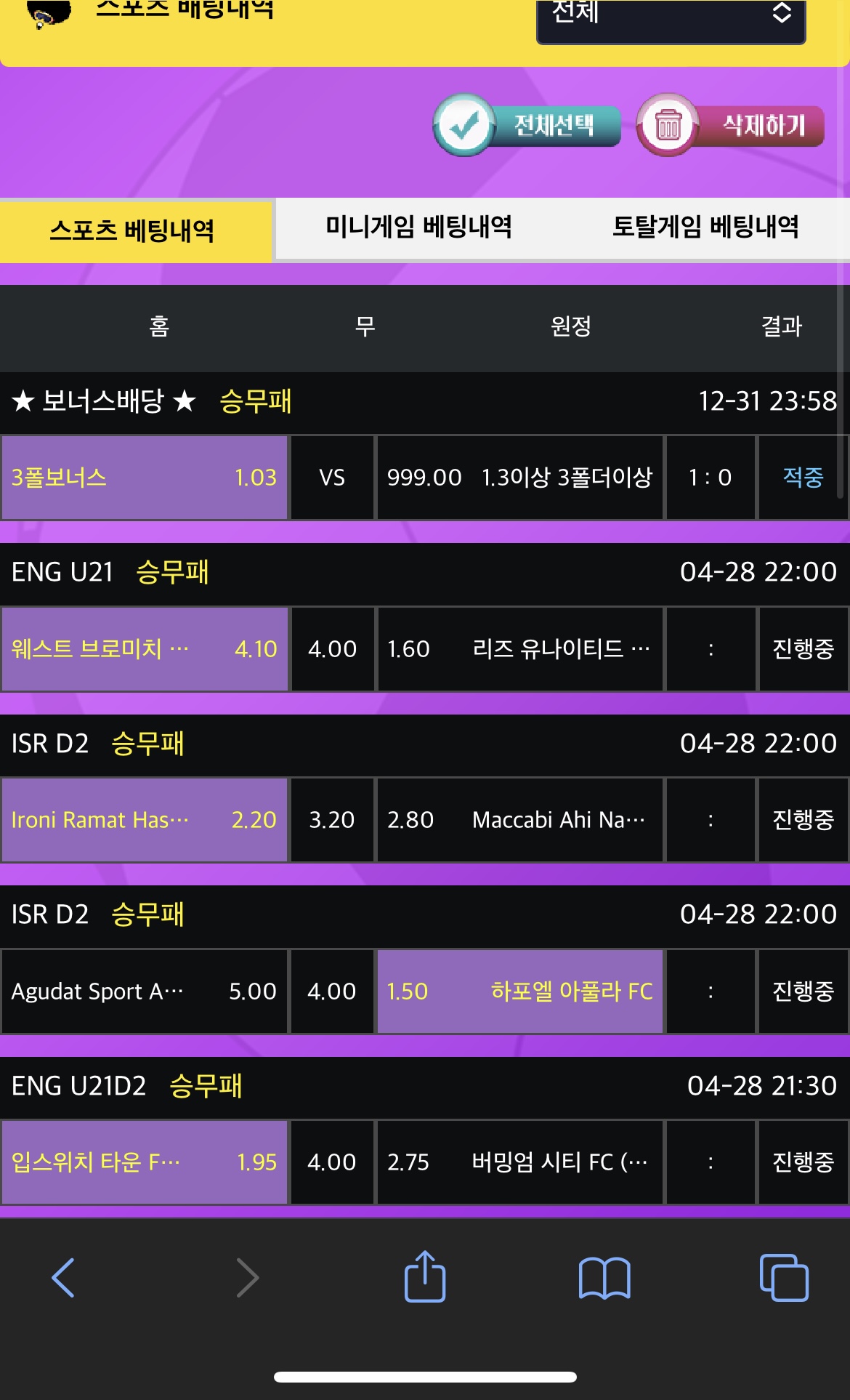The width and height of the screenshot is (850, 1400).
Task: Tap the 전체선택 select-all button
Action: point(527,125)
